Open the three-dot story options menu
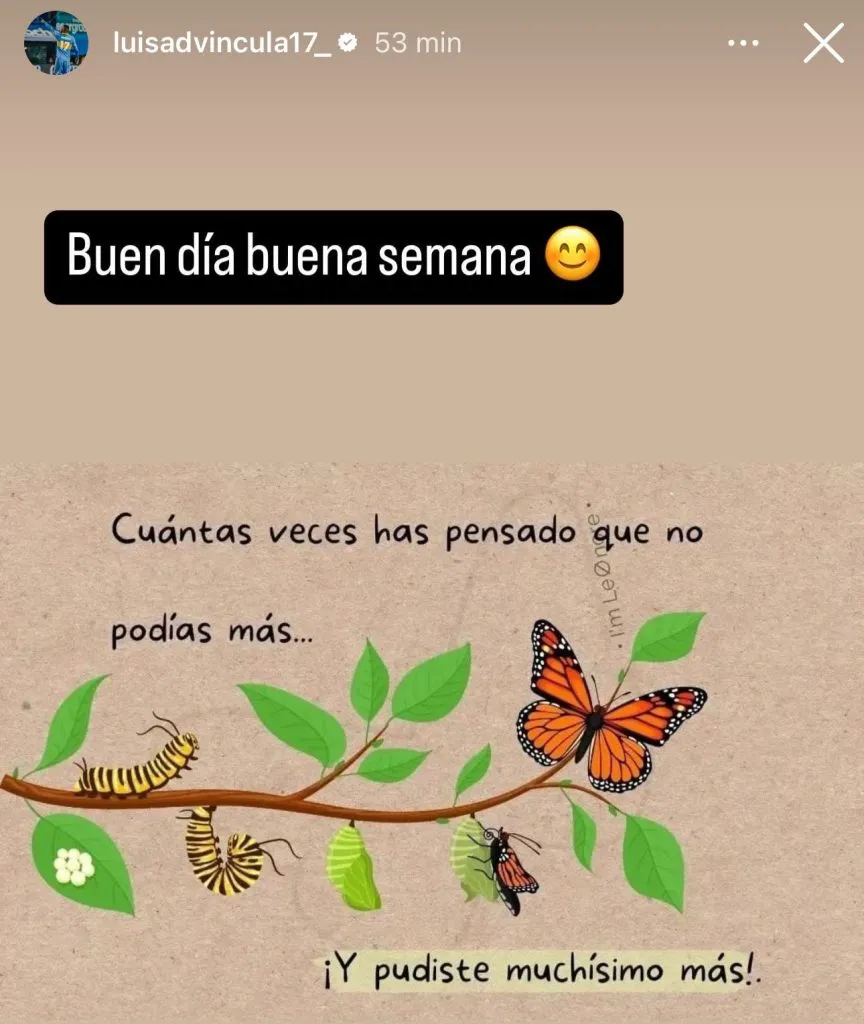Viewport: 864px width, 1024px height. pos(743,44)
